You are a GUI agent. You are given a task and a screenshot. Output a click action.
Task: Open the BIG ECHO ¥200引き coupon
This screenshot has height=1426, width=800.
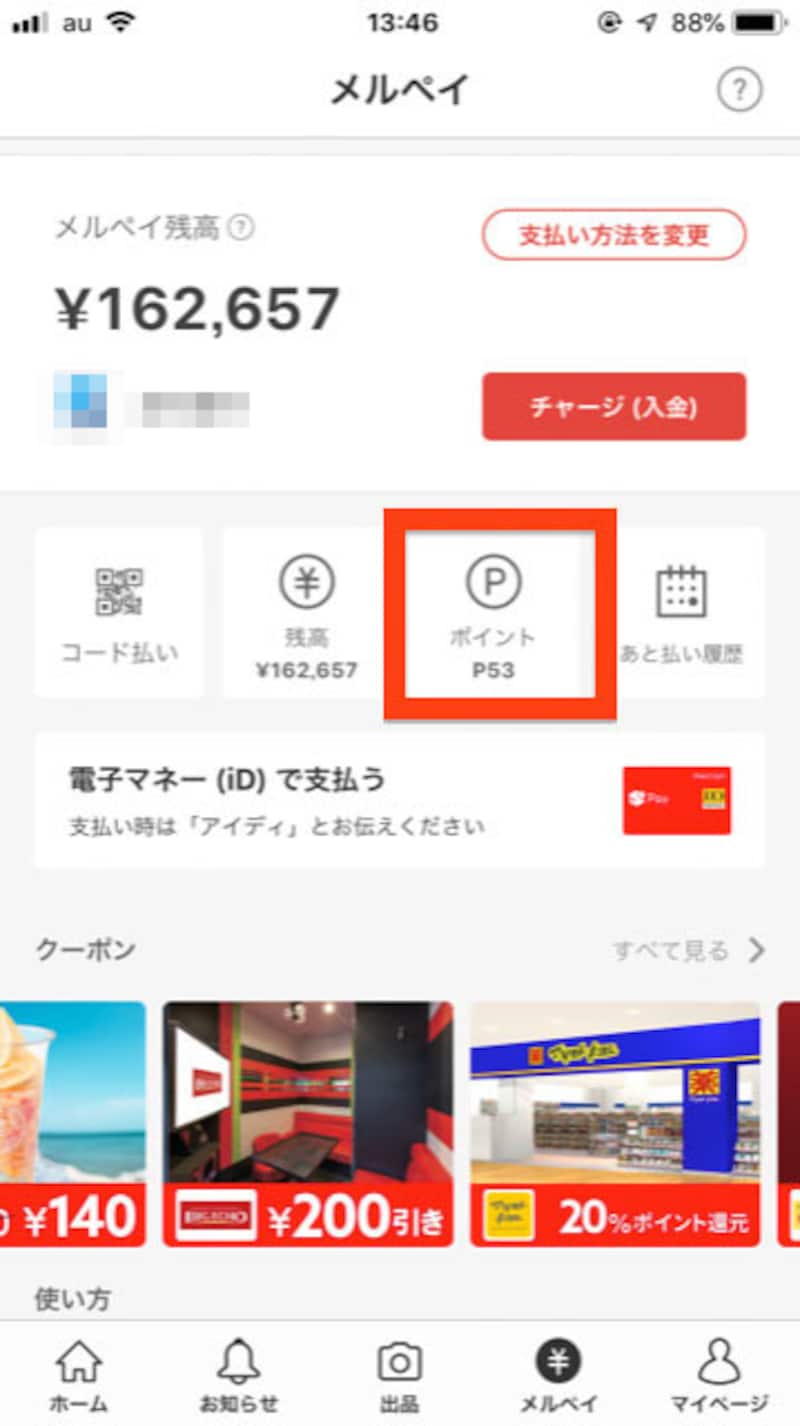coord(308,1123)
